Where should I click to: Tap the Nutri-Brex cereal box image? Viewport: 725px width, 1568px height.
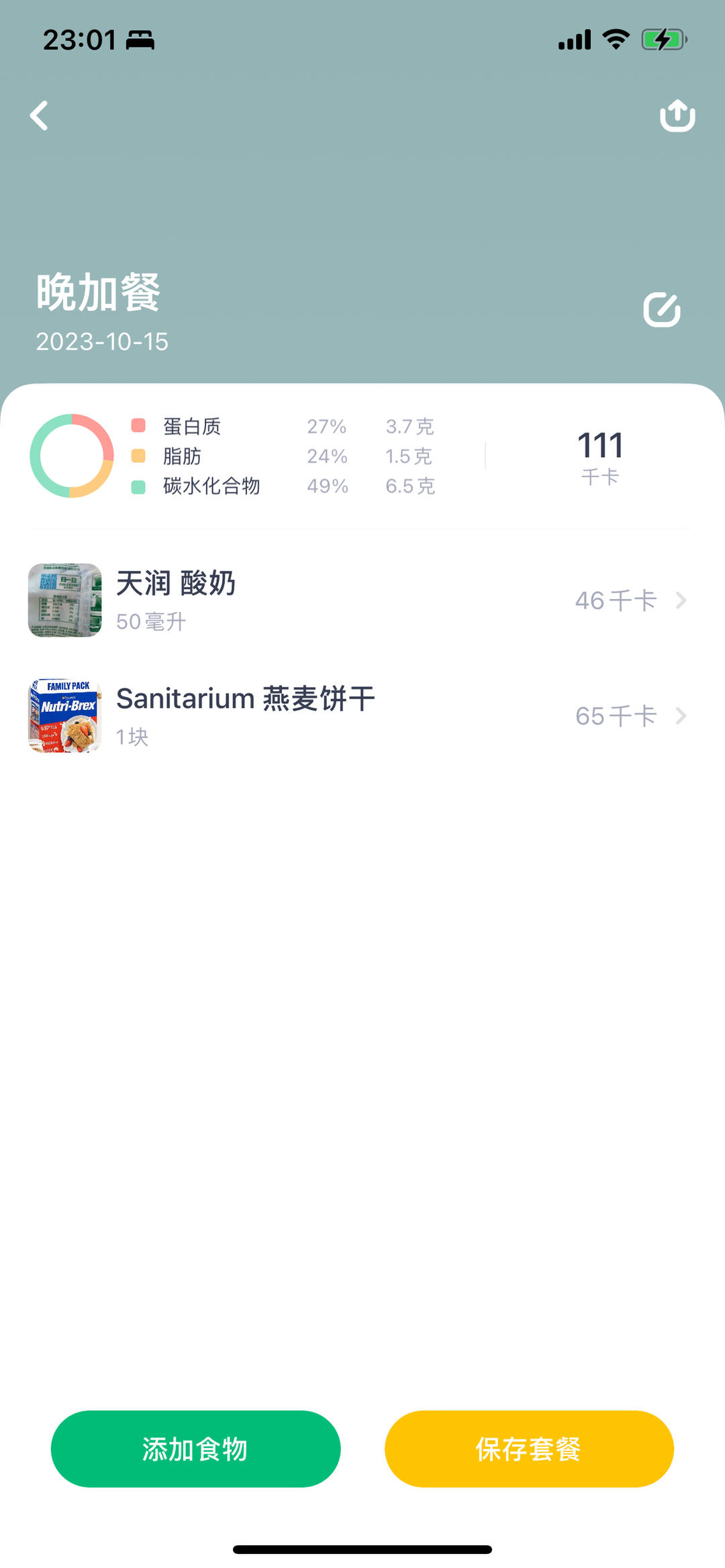coord(64,716)
